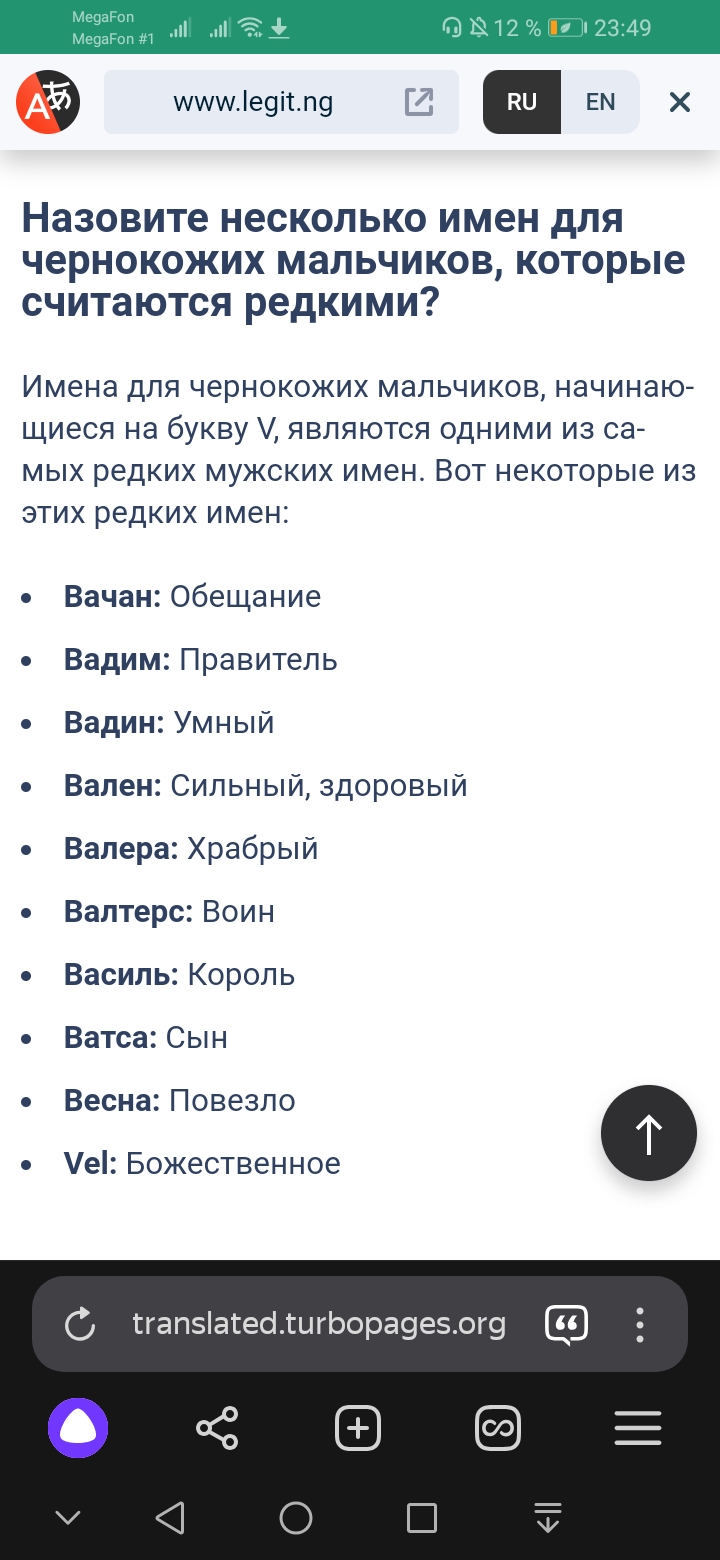
Task: Select the RU language option
Action: coord(522,102)
